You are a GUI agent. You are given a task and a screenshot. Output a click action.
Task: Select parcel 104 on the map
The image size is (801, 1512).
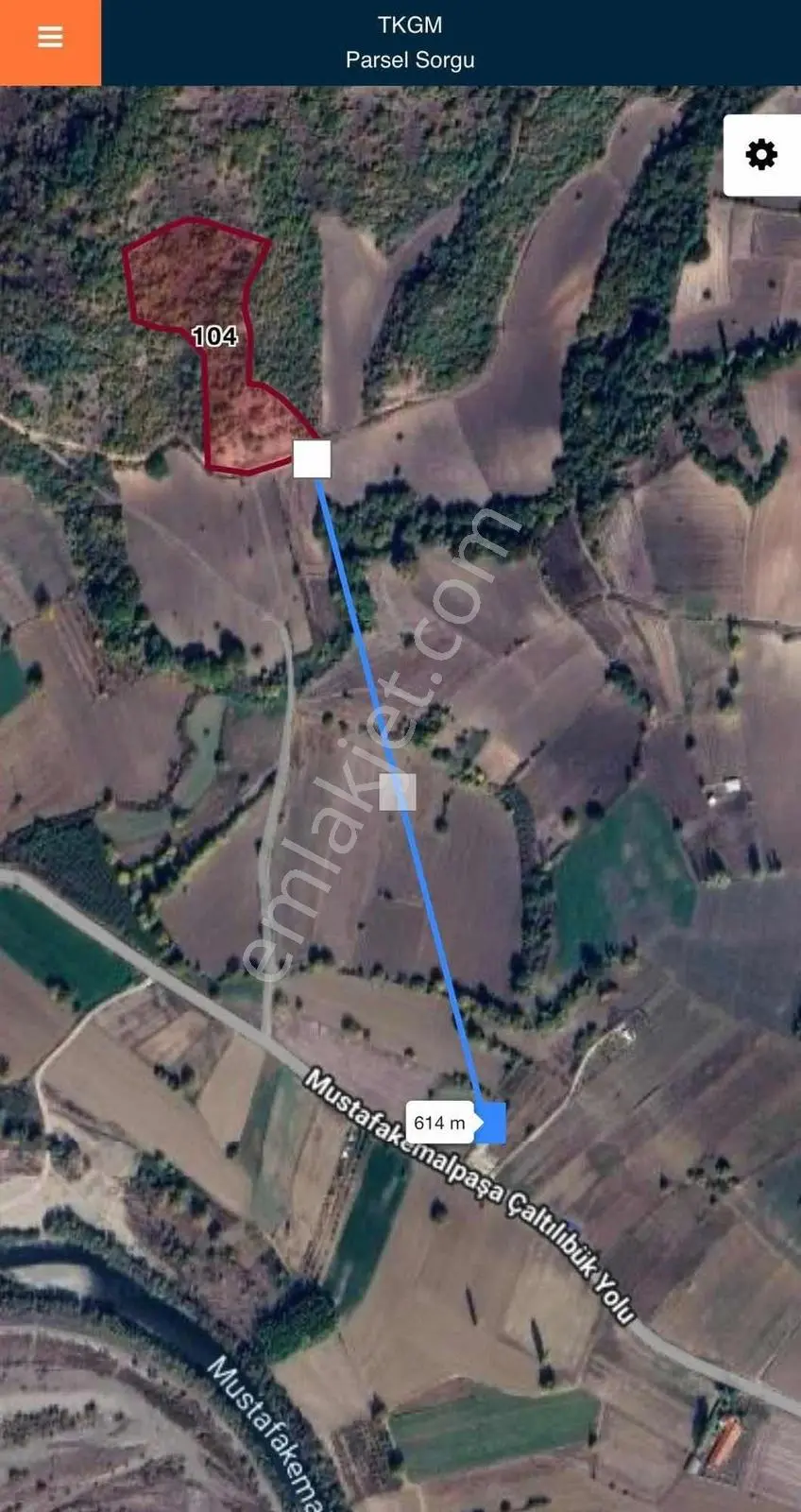tap(214, 335)
